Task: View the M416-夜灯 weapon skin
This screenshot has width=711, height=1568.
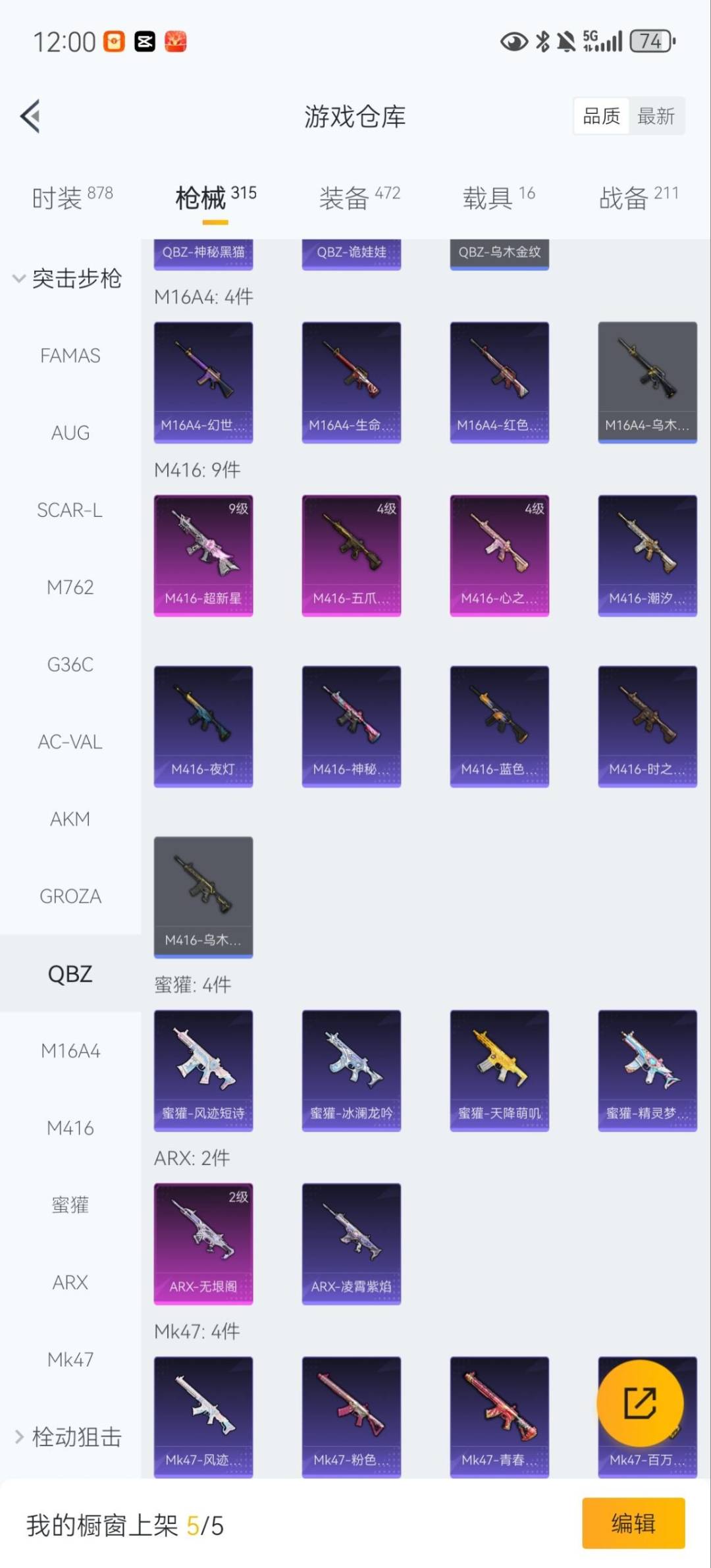Action: 203,726
